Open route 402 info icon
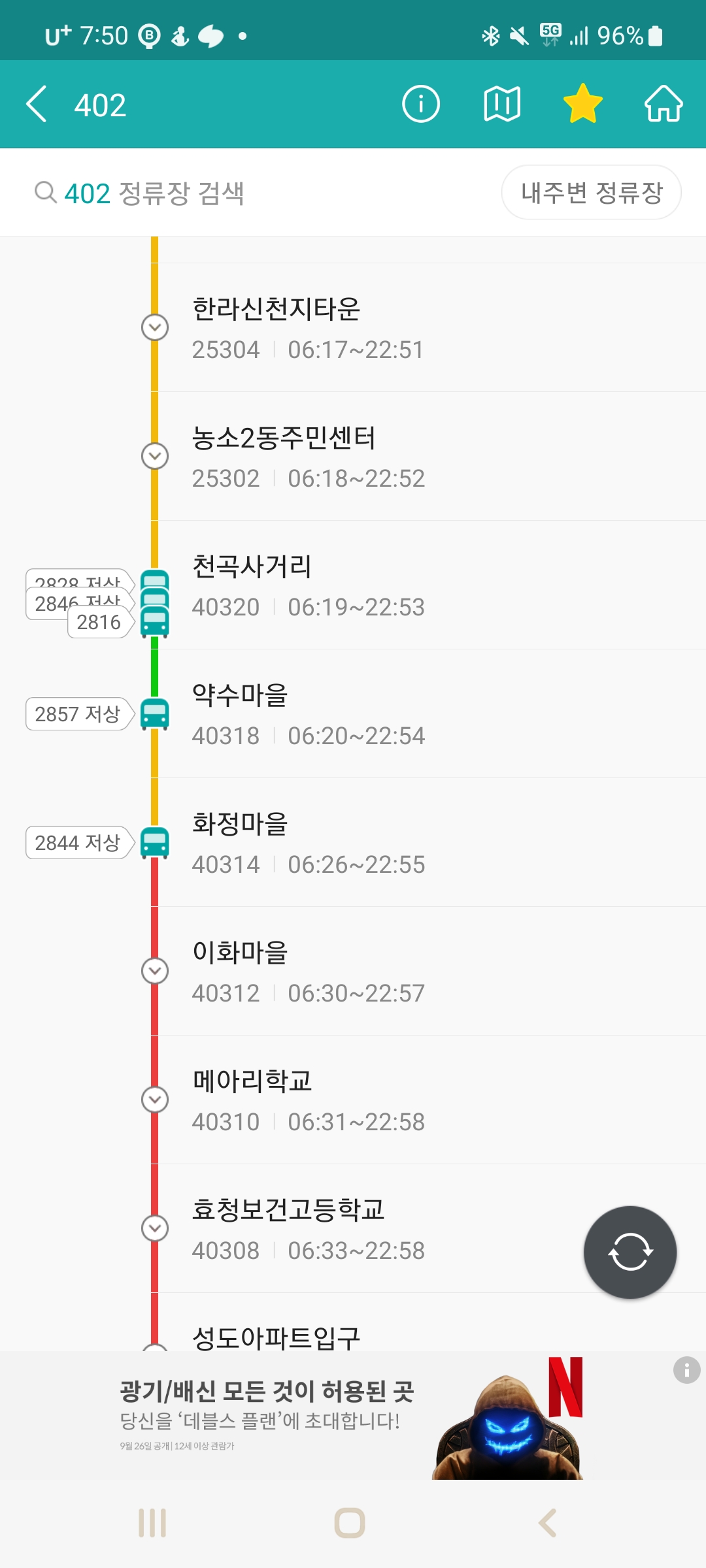 [x=420, y=105]
